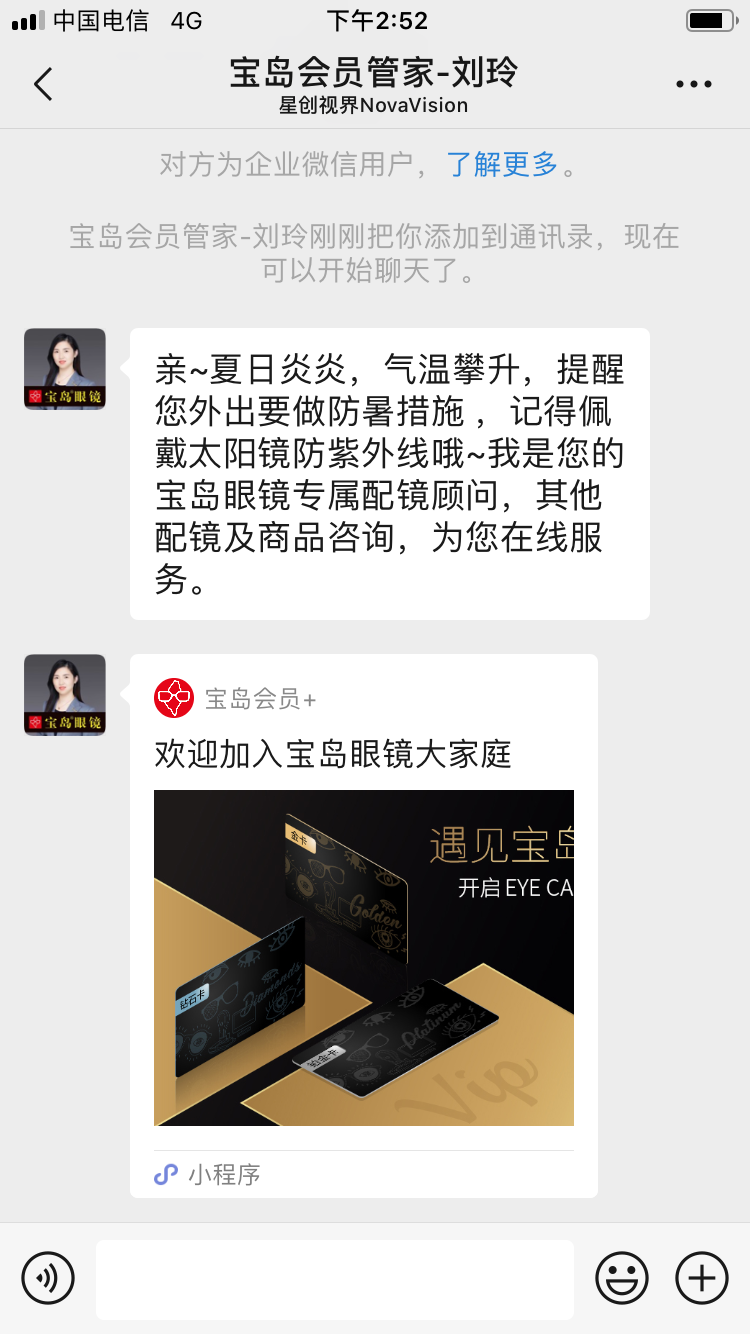
Task: Focus the message text field
Action: [335, 1279]
